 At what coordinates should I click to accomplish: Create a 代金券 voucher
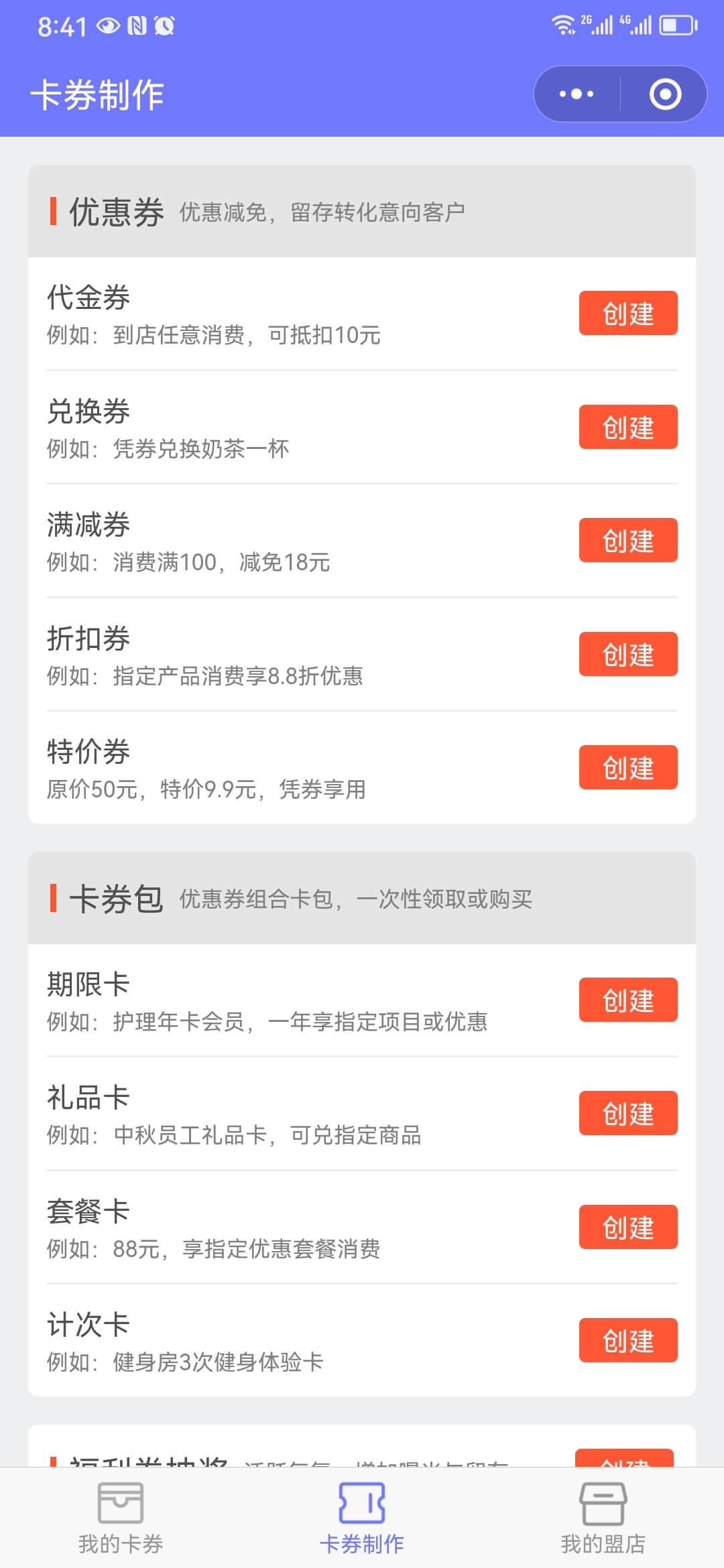click(x=628, y=313)
